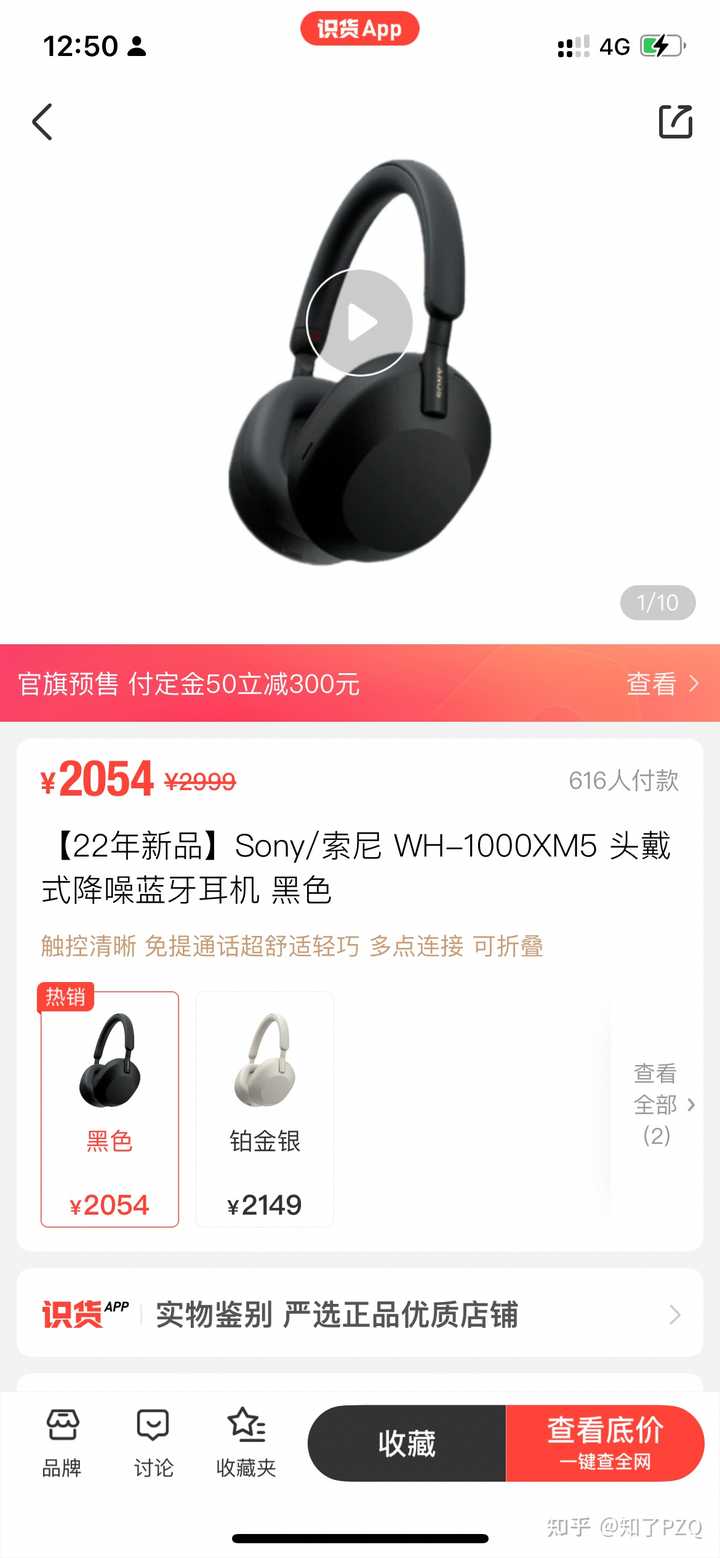The image size is (720, 1558).
Task: Play the product video
Action: tap(359, 322)
